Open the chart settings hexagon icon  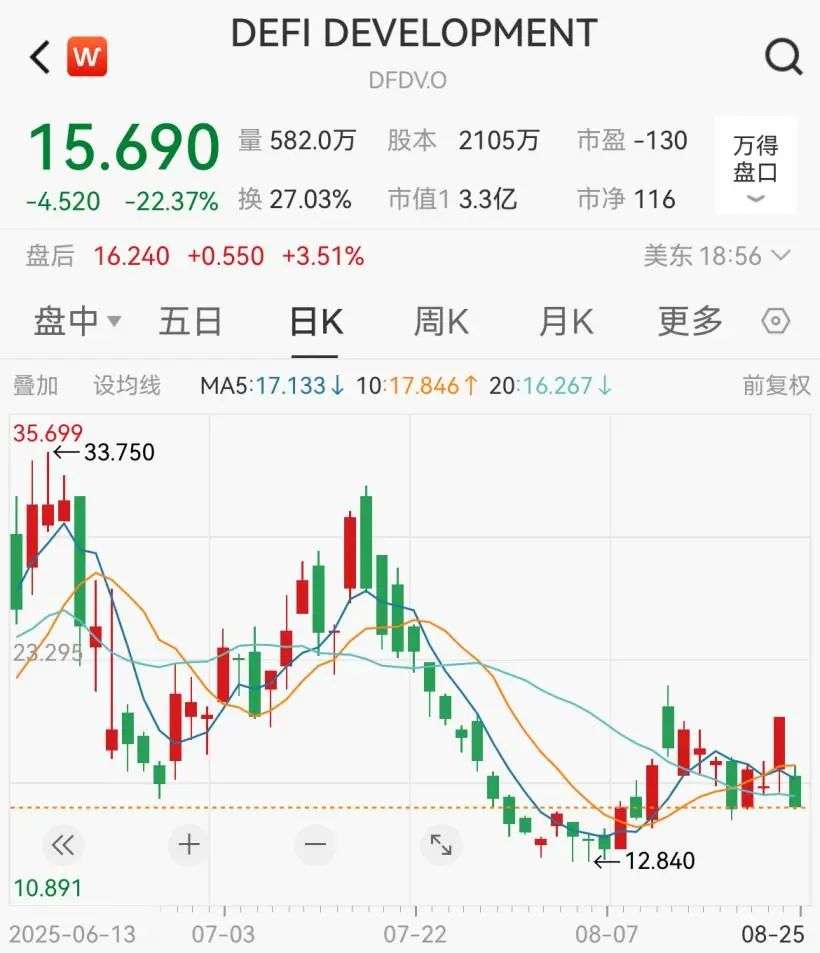[776, 322]
